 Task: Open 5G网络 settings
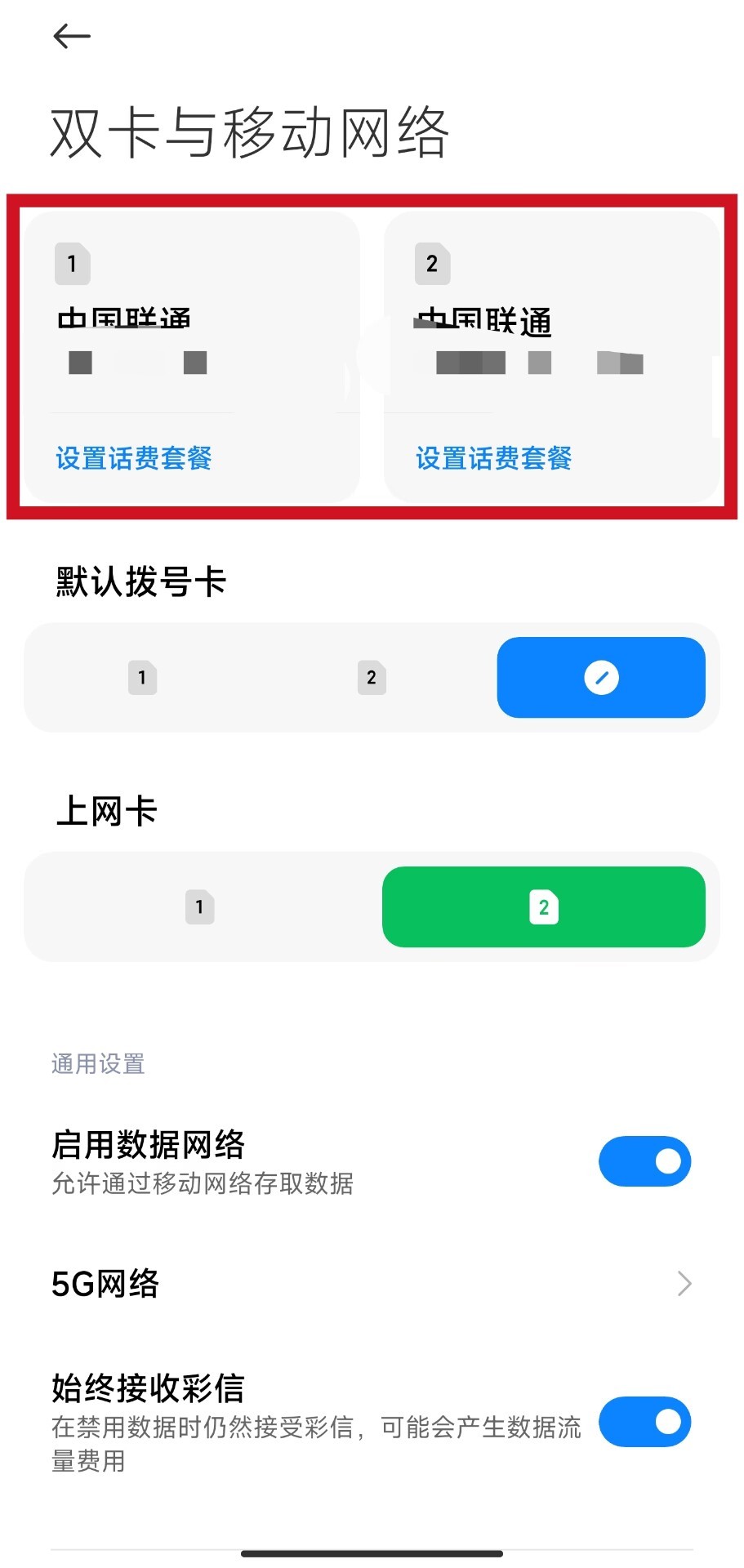[372, 1284]
